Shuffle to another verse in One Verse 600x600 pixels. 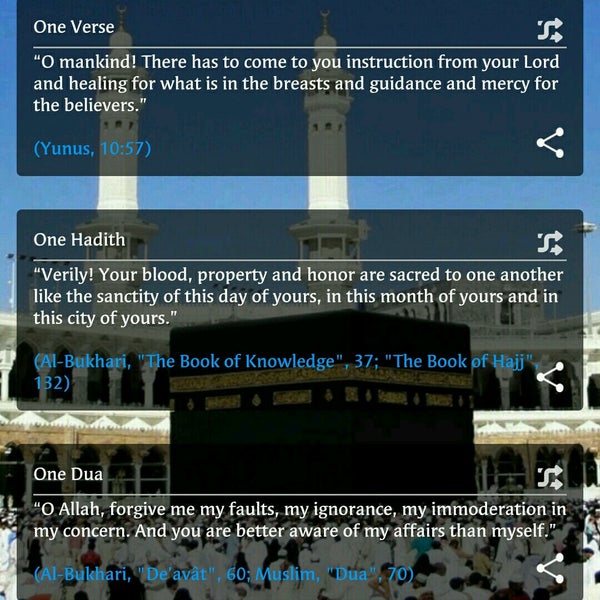(549, 29)
